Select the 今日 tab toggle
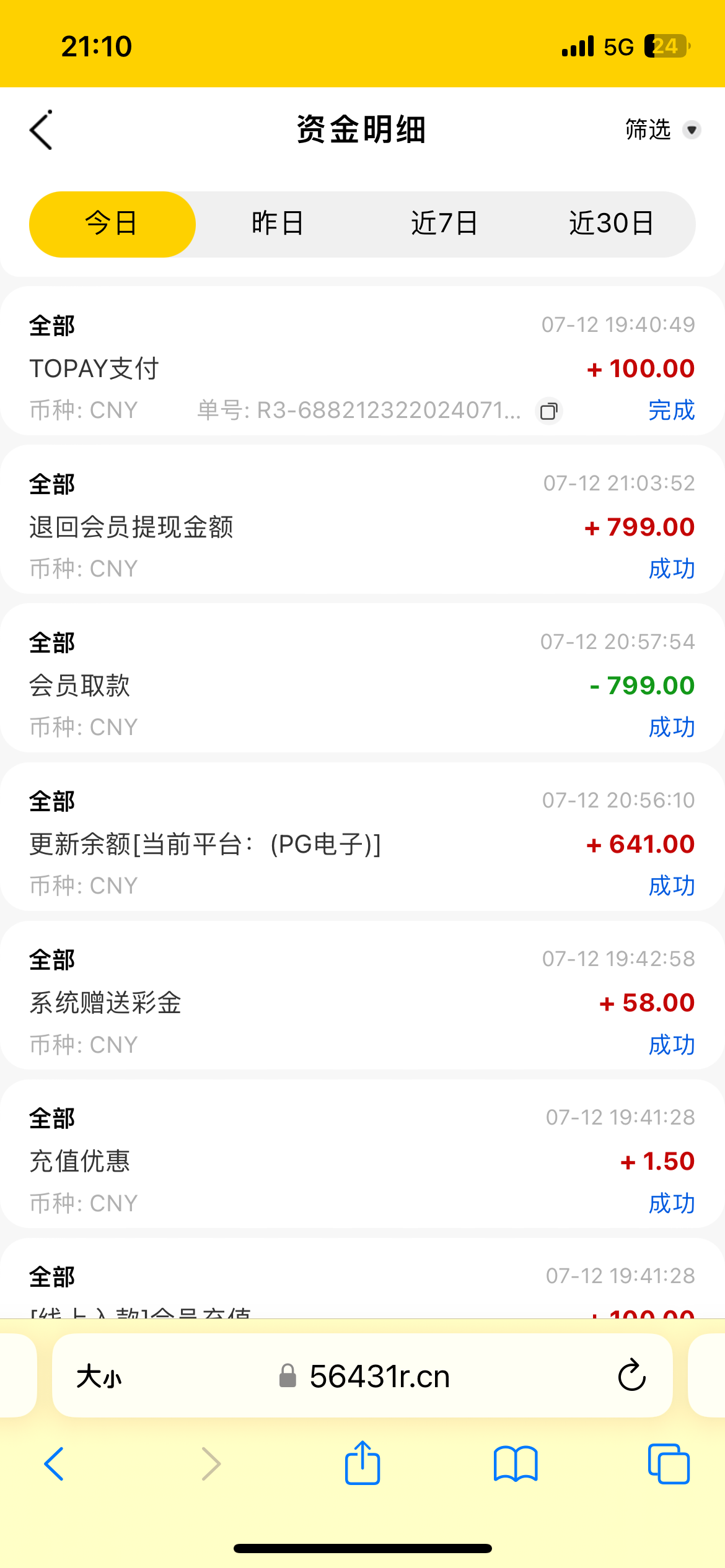 coord(112,224)
